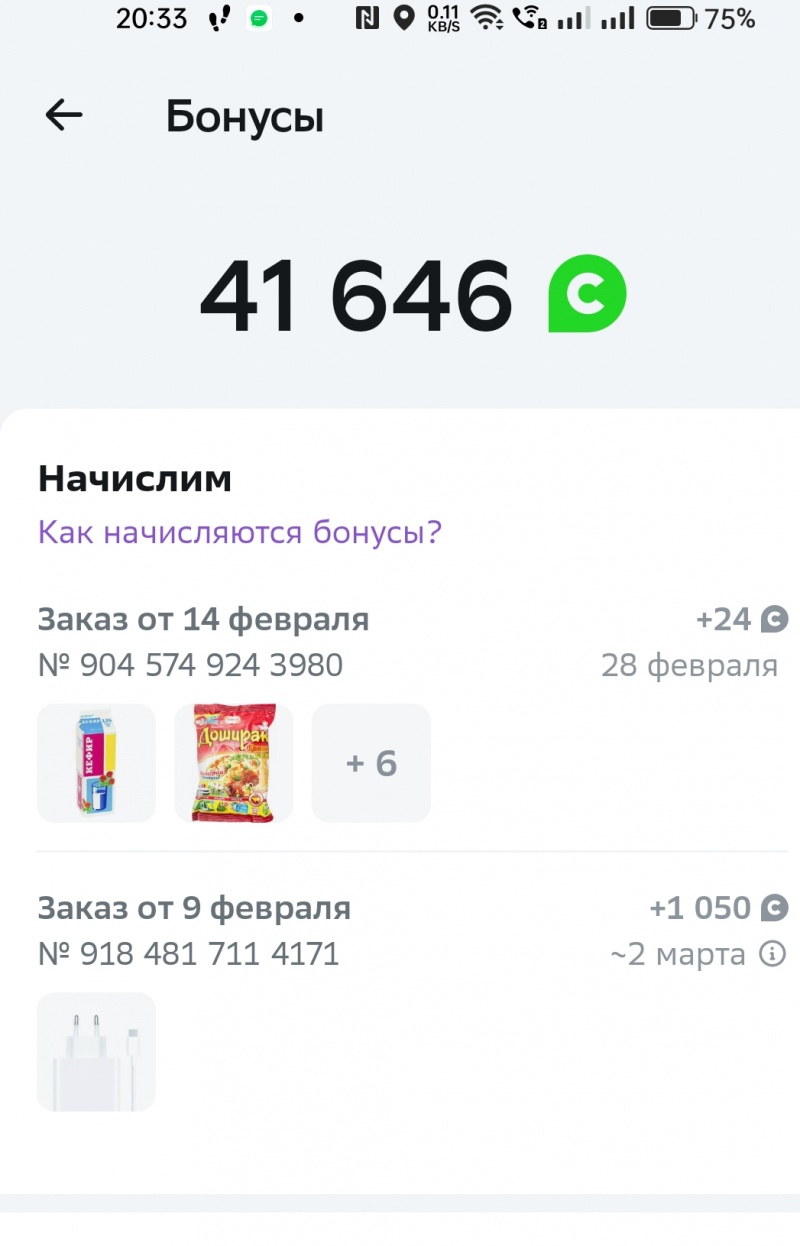This screenshot has width=800, height=1246.
Task: View the charger product thumbnail
Action: click(x=96, y=1051)
